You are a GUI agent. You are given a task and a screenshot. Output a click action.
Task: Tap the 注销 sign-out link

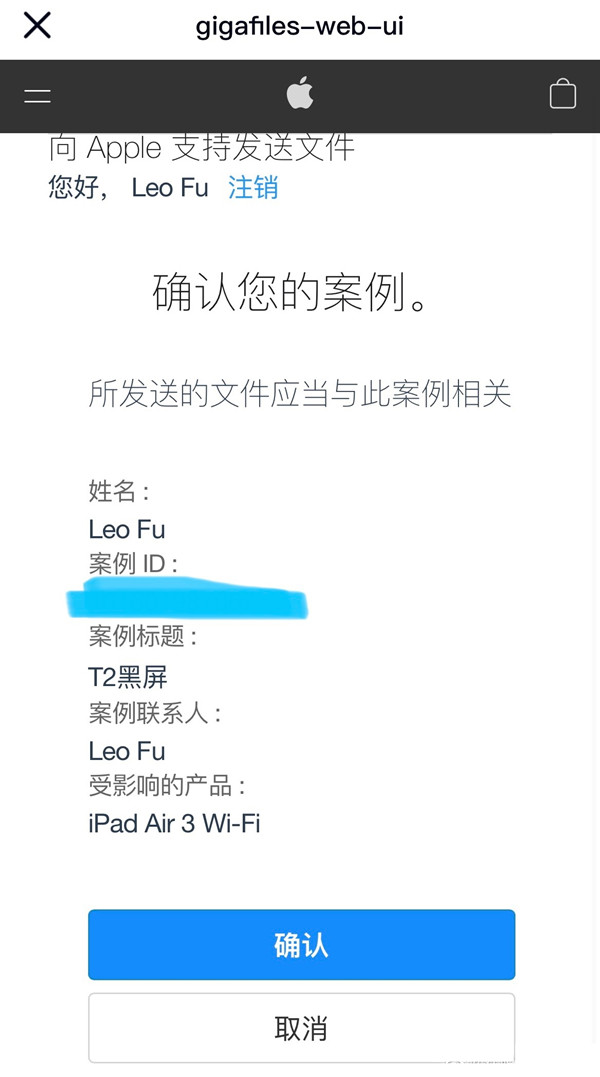pos(253,187)
